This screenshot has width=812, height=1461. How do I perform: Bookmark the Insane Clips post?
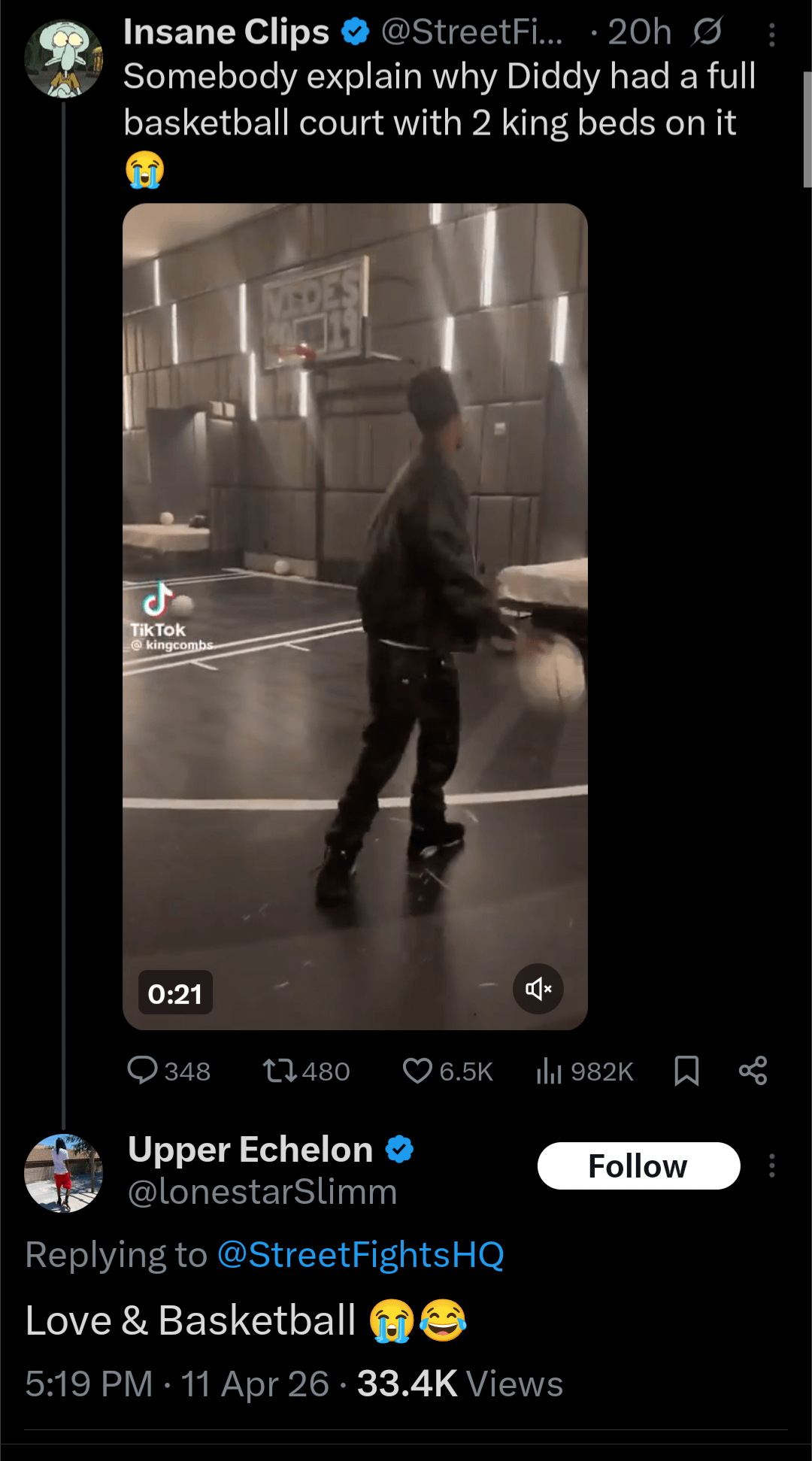686,1070
